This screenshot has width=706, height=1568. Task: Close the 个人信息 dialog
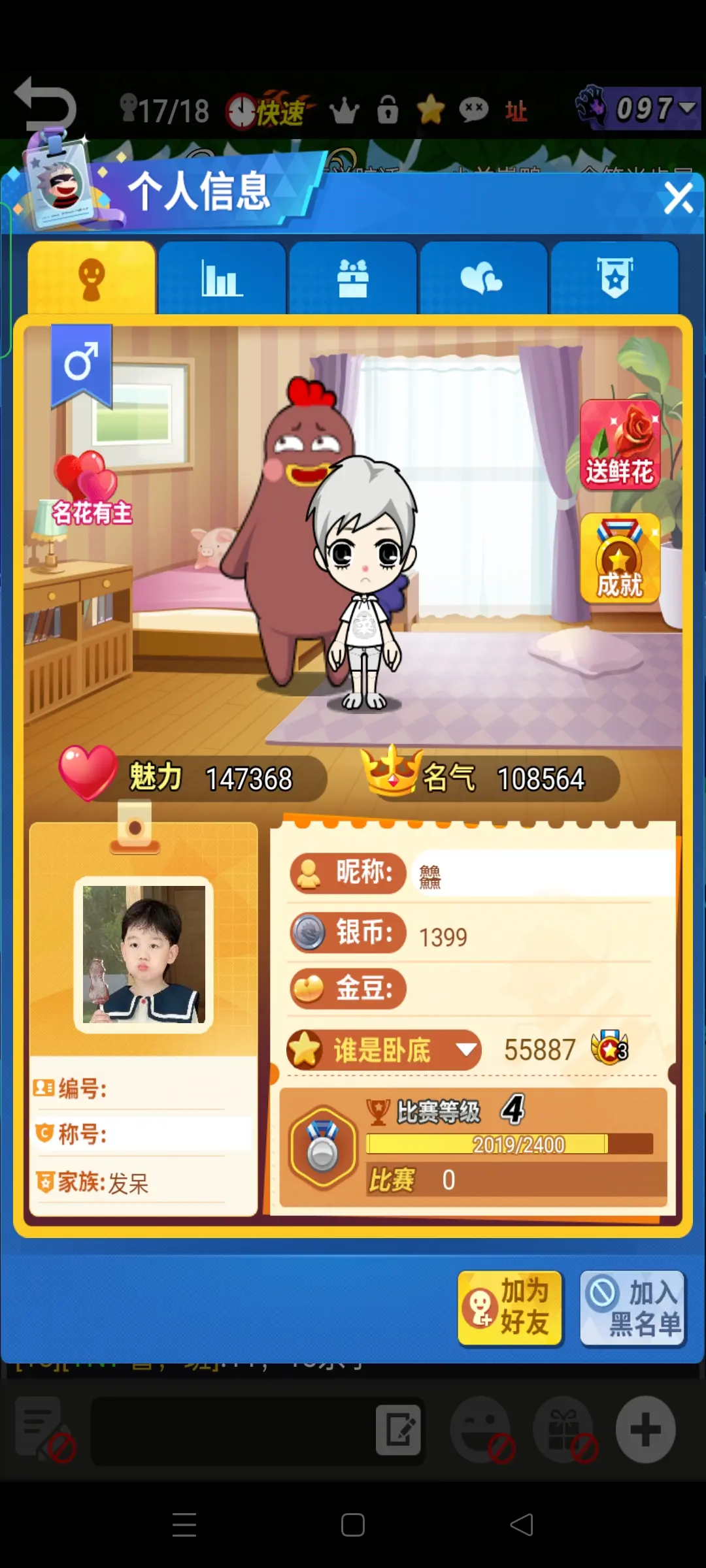678,198
